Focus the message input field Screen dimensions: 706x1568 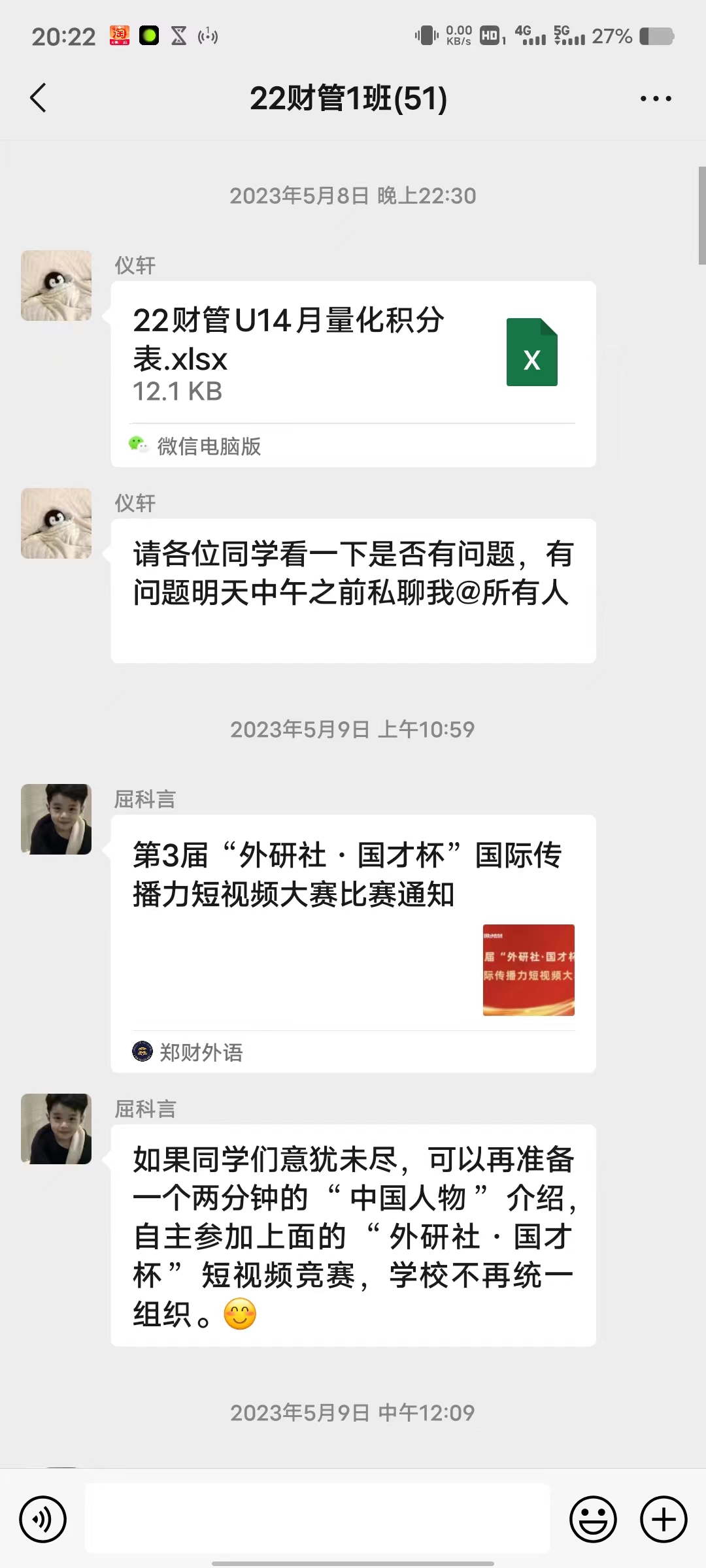click(x=318, y=1518)
